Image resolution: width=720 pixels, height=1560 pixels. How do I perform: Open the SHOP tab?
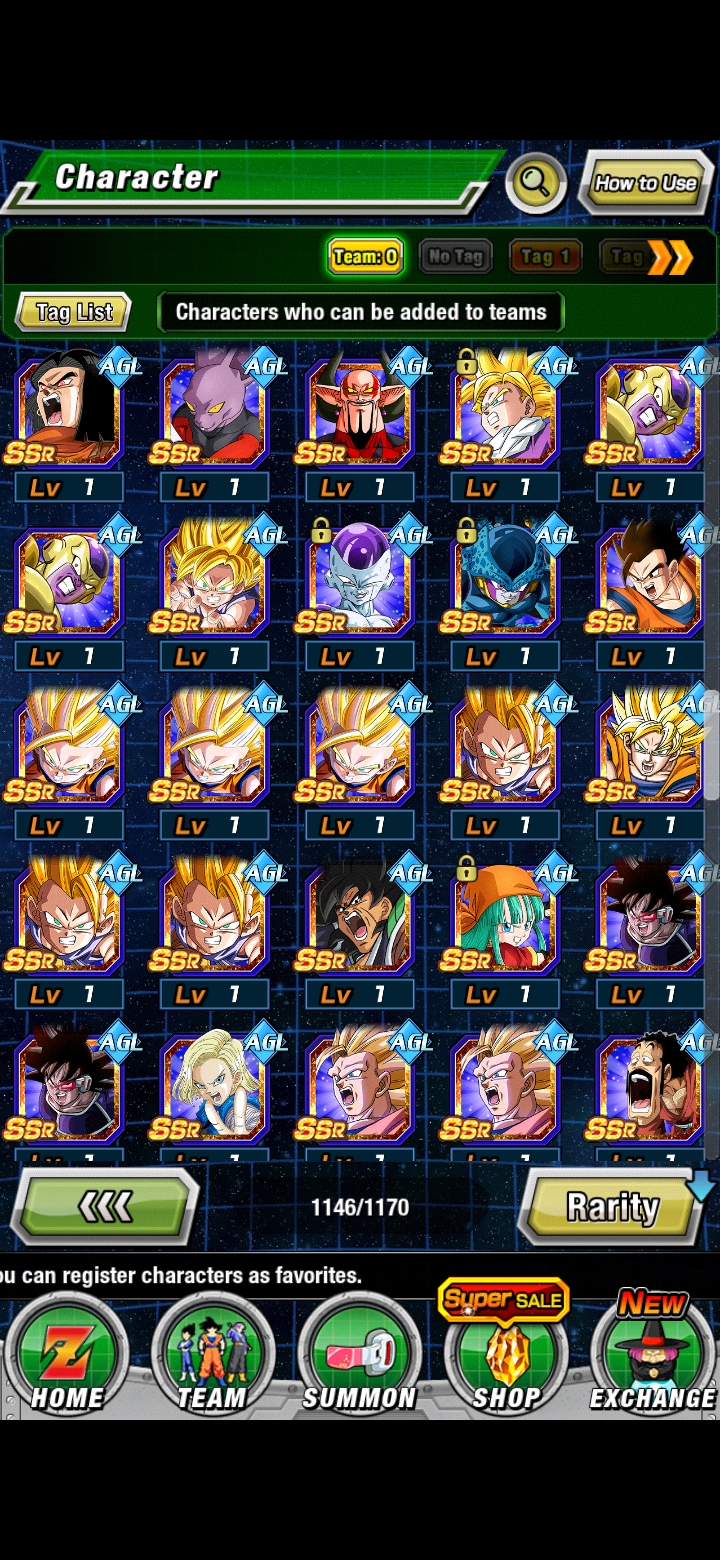click(506, 1355)
